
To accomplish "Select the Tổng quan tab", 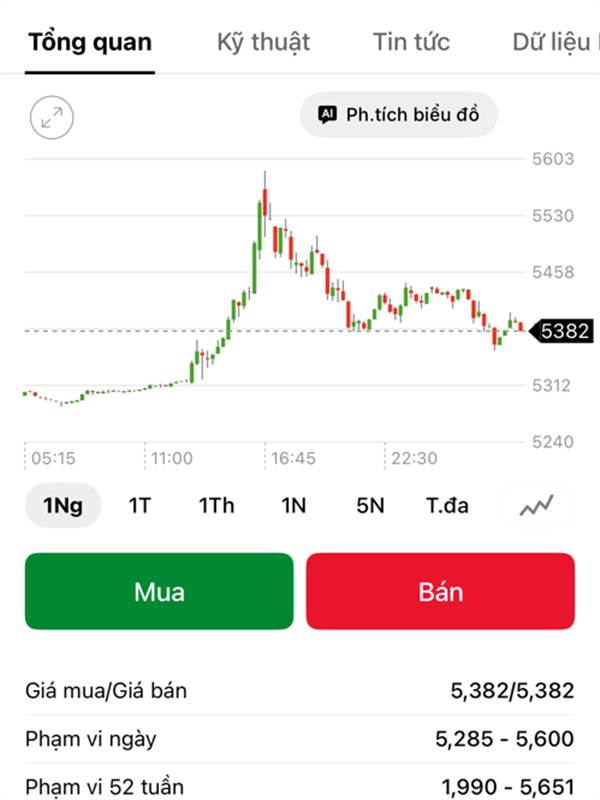I will [90, 42].
